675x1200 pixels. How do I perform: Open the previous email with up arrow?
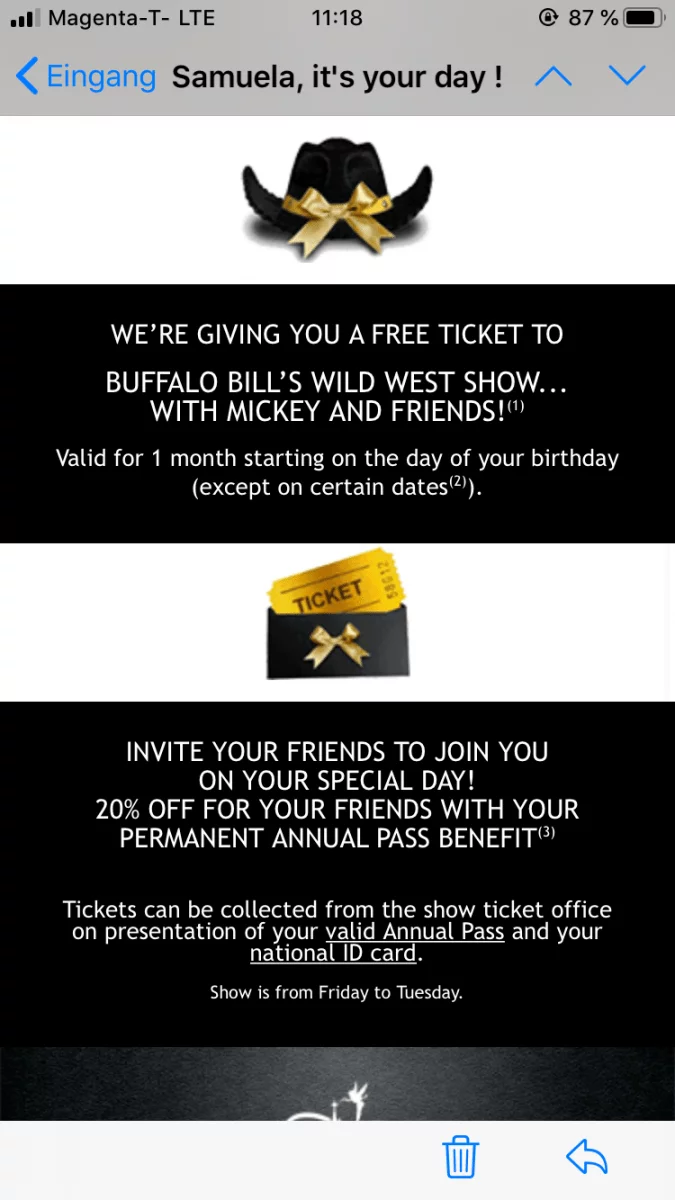click(553, 76)
